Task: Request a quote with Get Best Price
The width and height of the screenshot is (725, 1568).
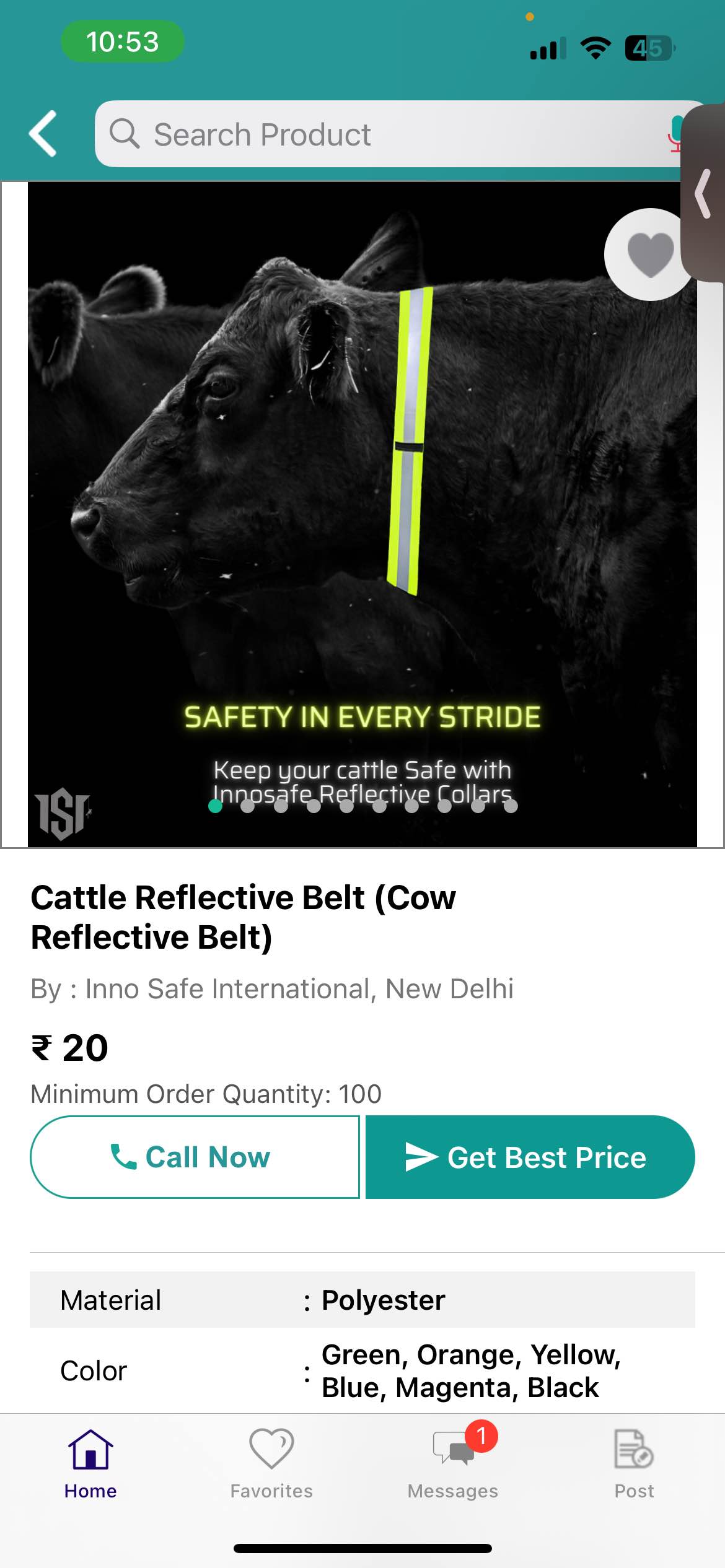Action: click(530, 1157)
